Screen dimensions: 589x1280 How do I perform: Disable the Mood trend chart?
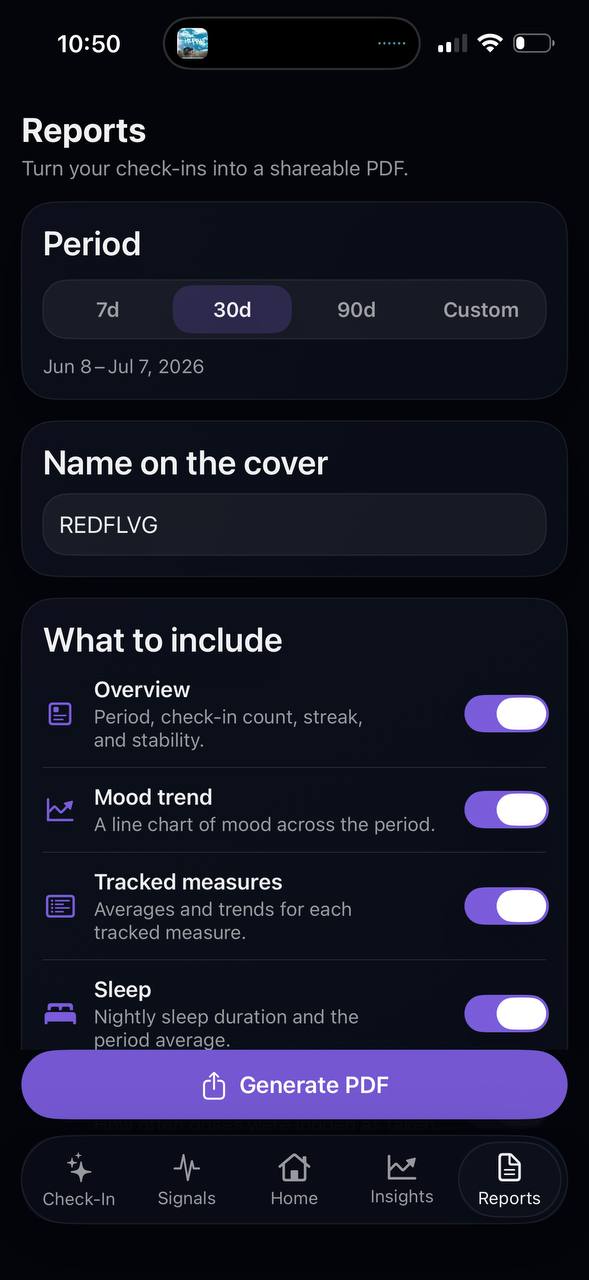(x=506, y=810)
